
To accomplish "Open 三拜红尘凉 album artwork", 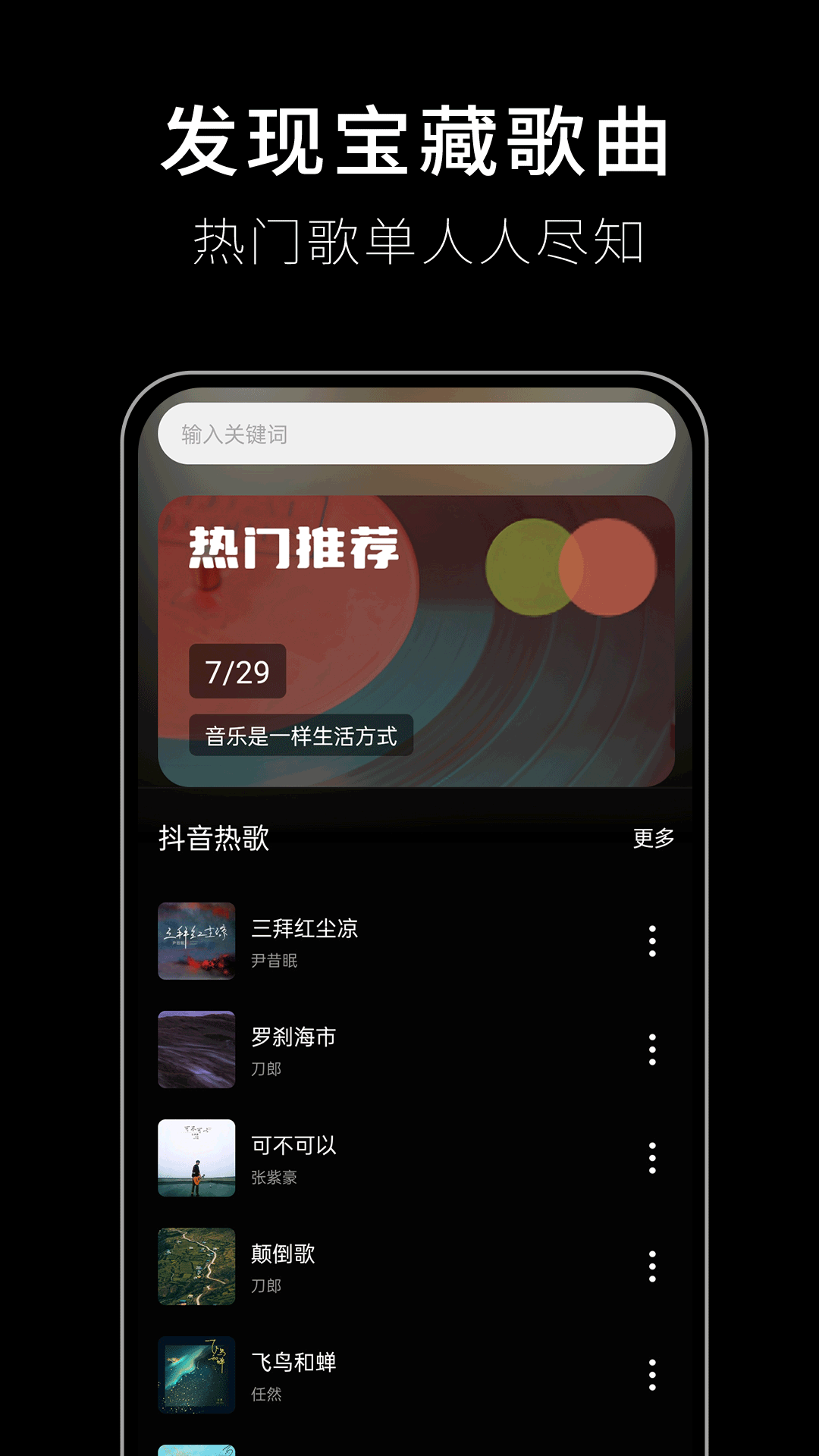I will tap(196, 940).
